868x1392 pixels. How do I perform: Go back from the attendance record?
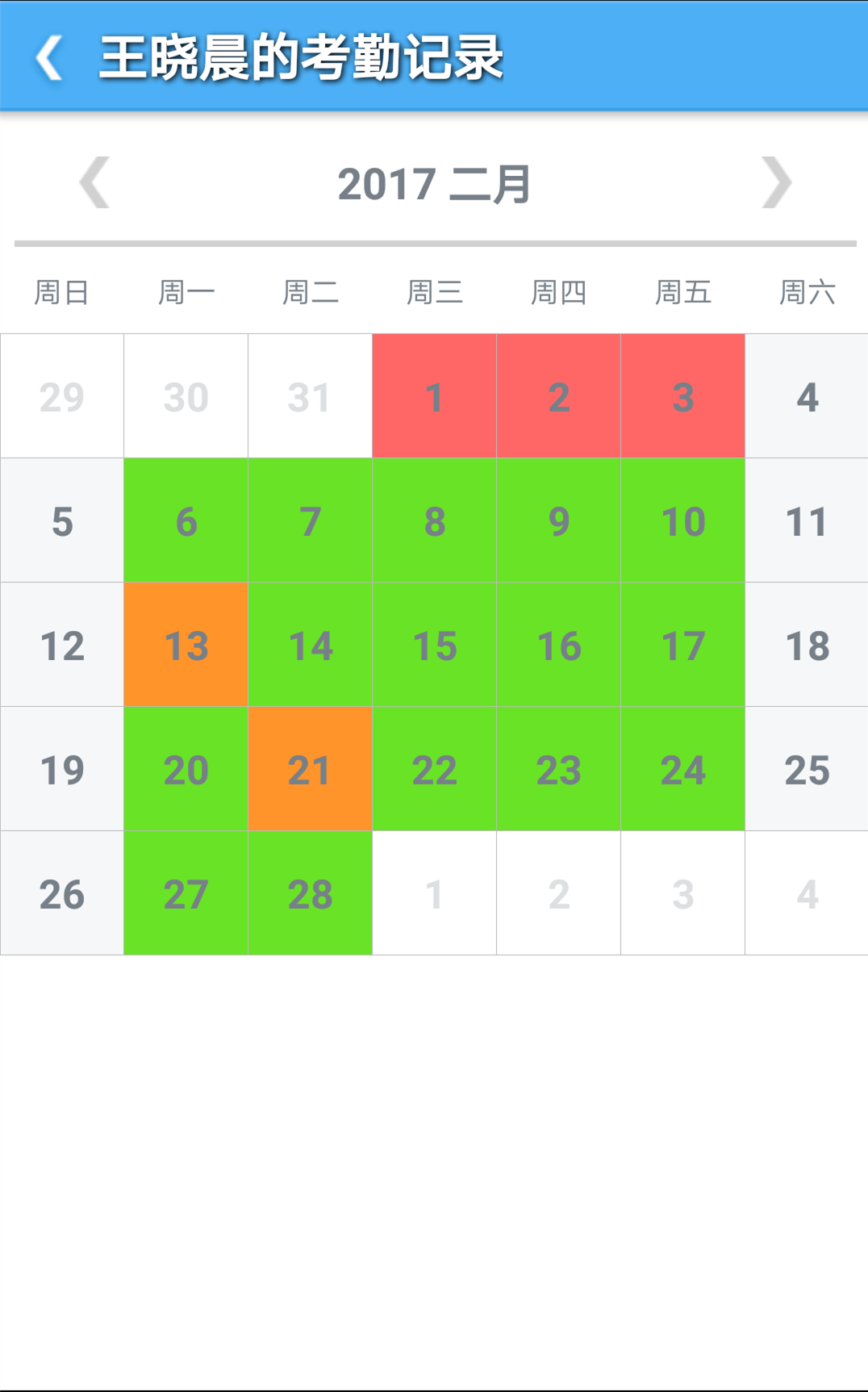[x=50, y=57]
